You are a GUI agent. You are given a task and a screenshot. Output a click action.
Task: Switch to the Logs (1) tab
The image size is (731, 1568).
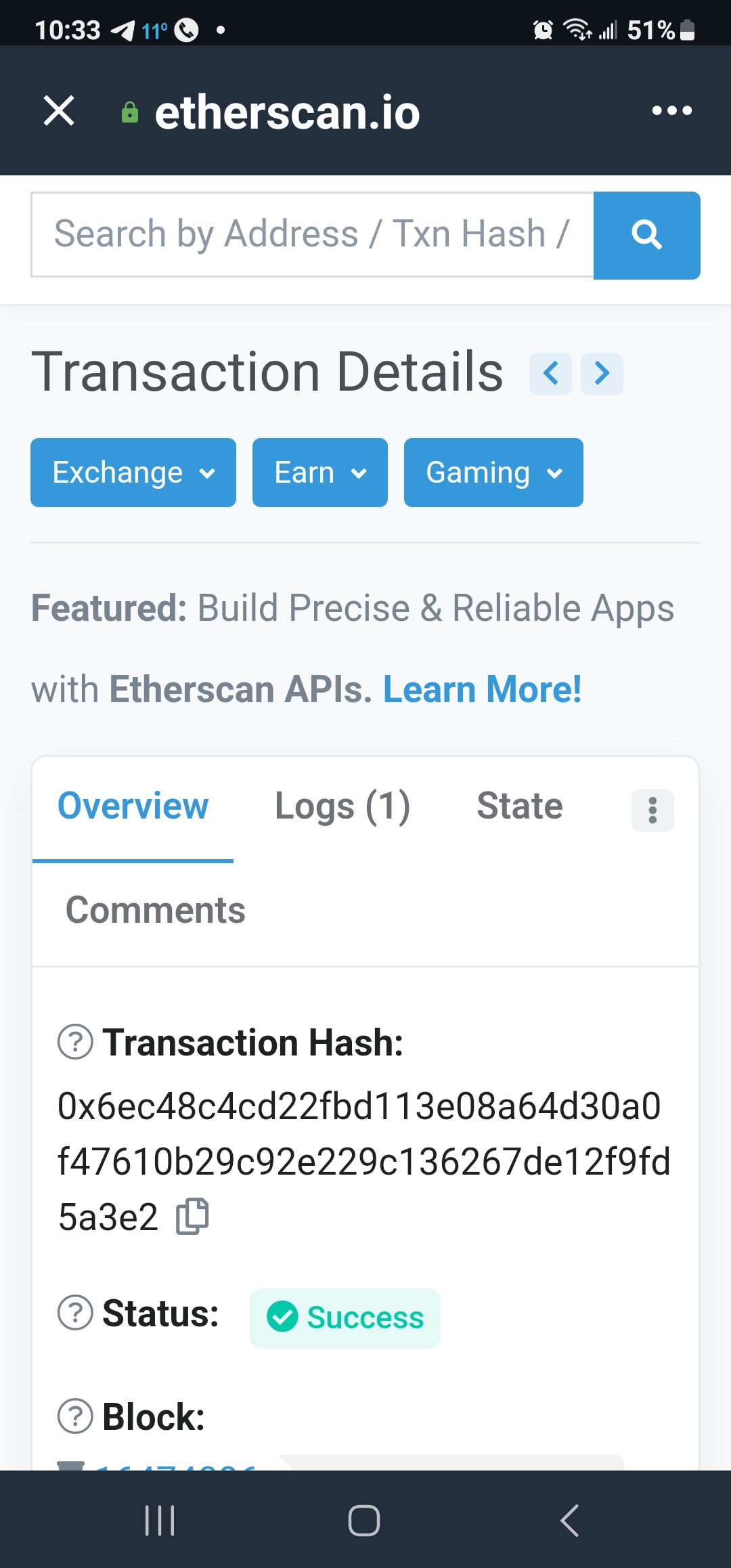click(x=342, y=806)
